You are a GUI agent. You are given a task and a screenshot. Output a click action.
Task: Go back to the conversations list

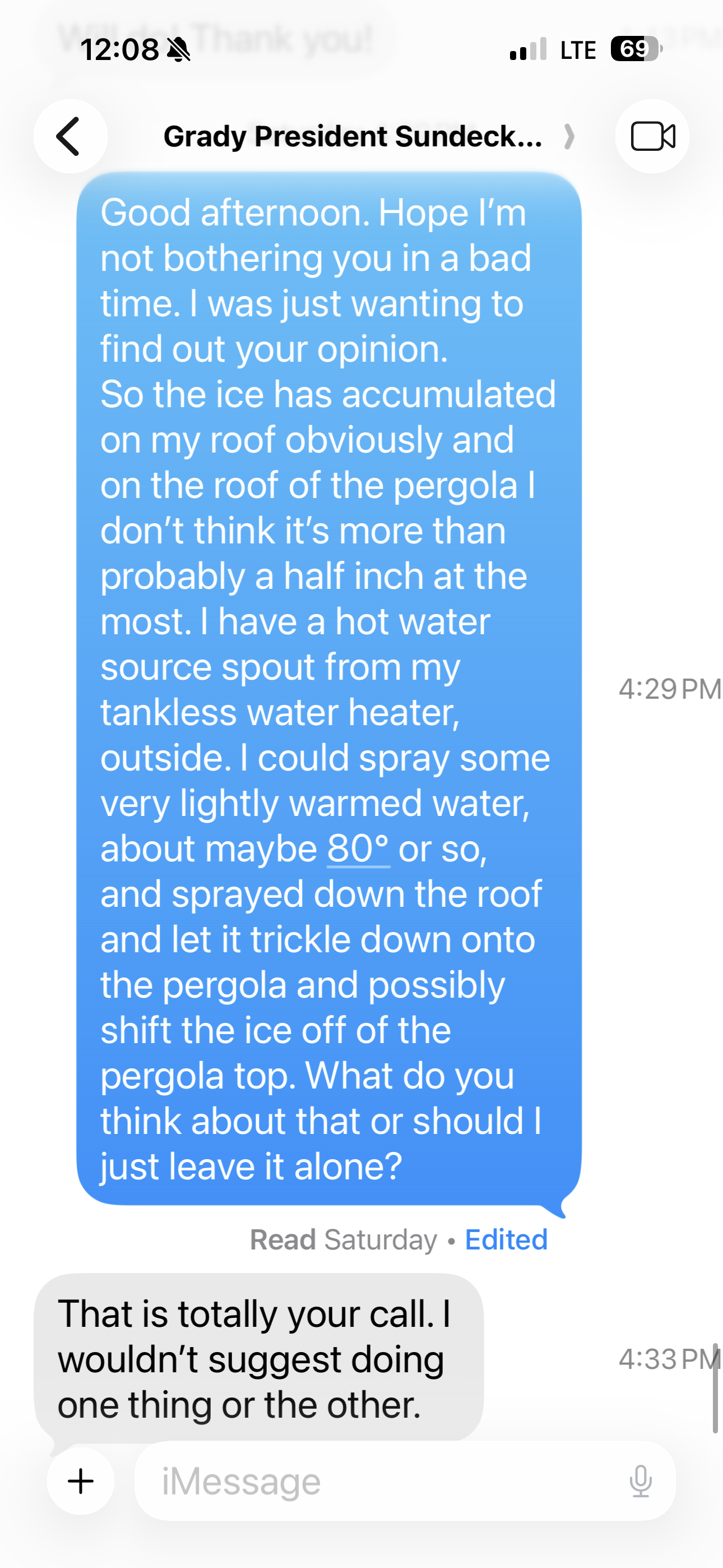coord(70,136)
